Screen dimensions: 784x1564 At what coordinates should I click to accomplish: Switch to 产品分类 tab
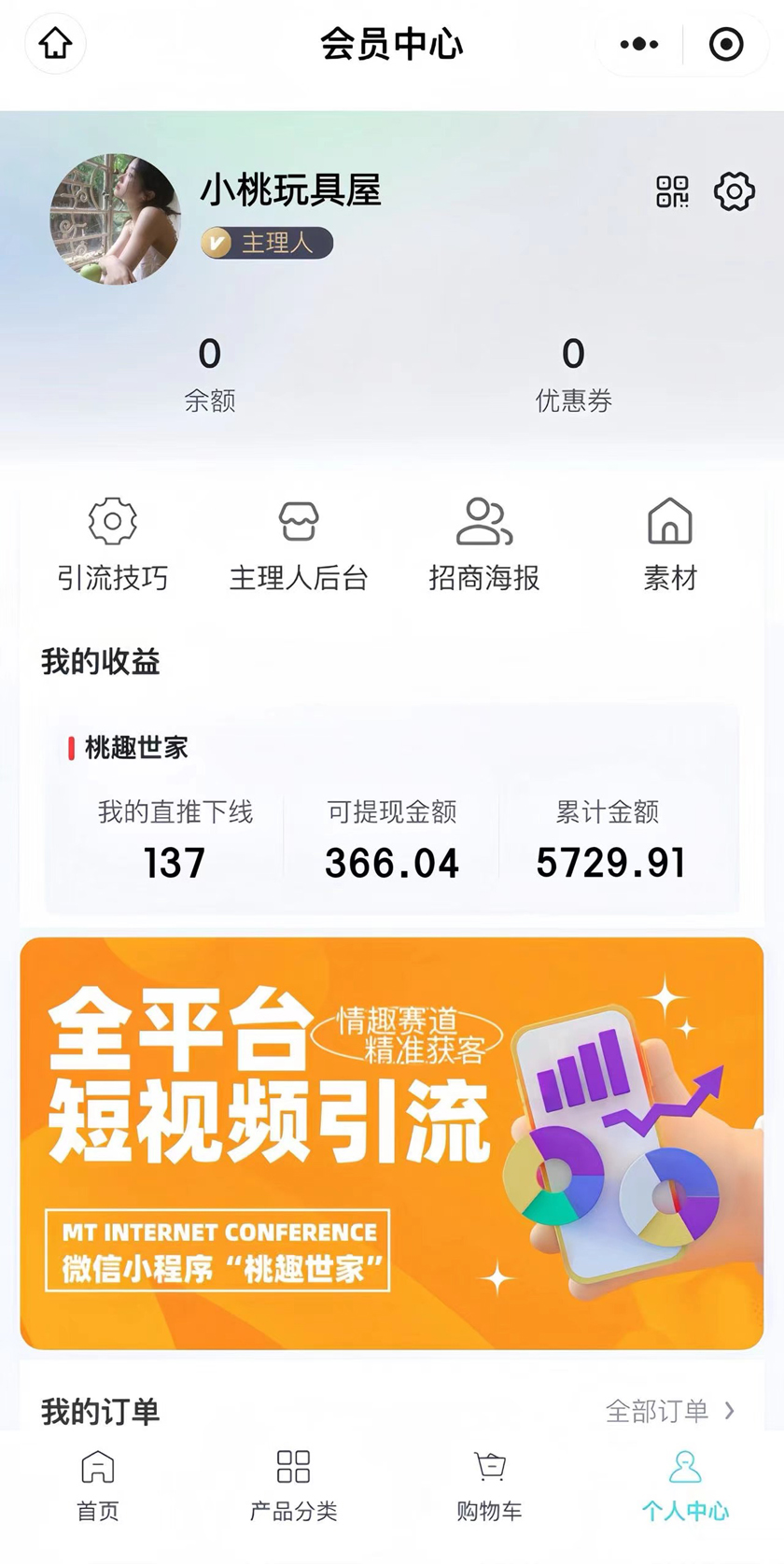tap(293, 1485)
